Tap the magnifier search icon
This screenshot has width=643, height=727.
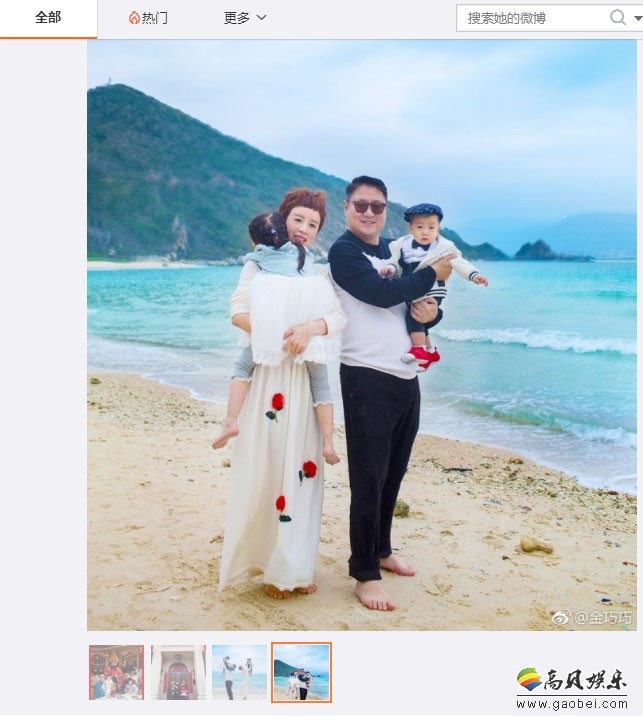coord(619,18)
